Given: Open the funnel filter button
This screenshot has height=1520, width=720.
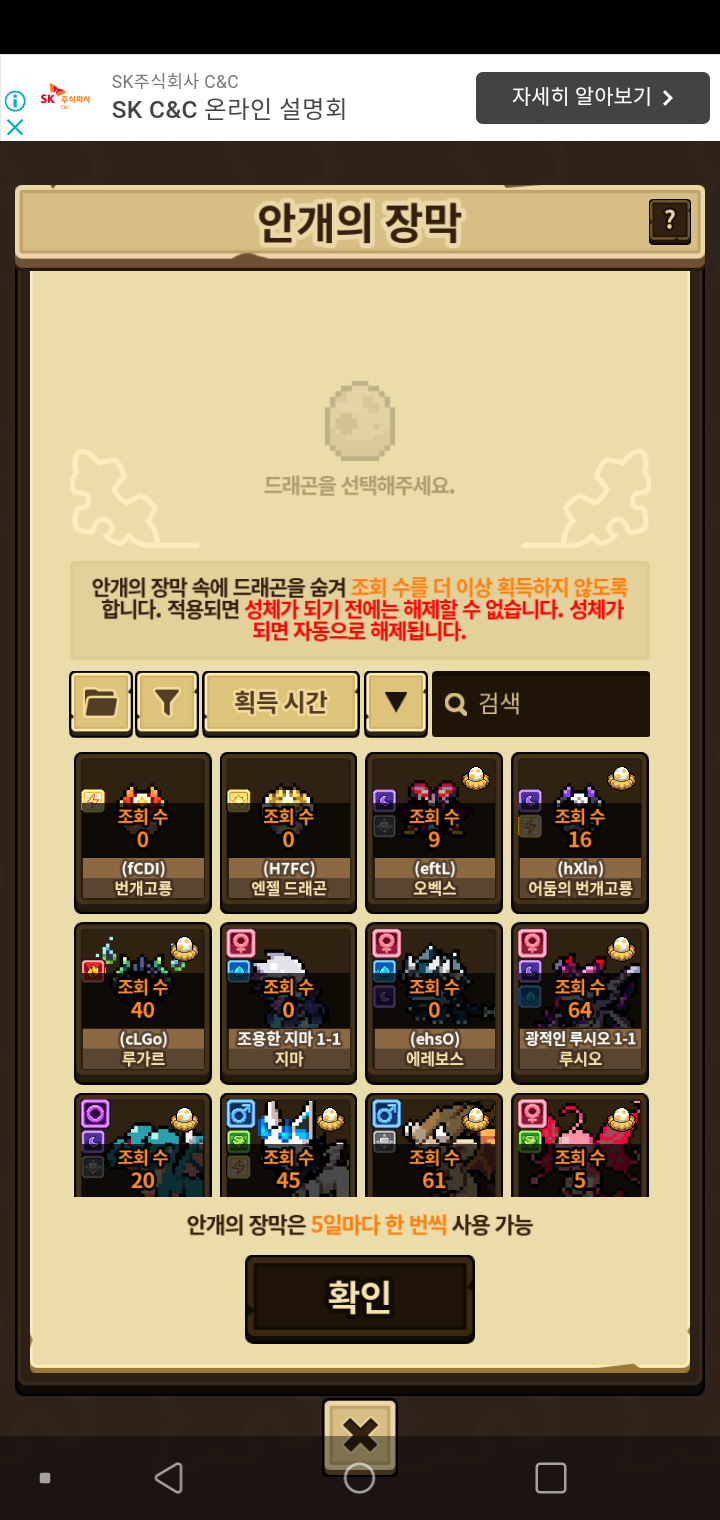Looking at the screenshot, I should (167, 703).
